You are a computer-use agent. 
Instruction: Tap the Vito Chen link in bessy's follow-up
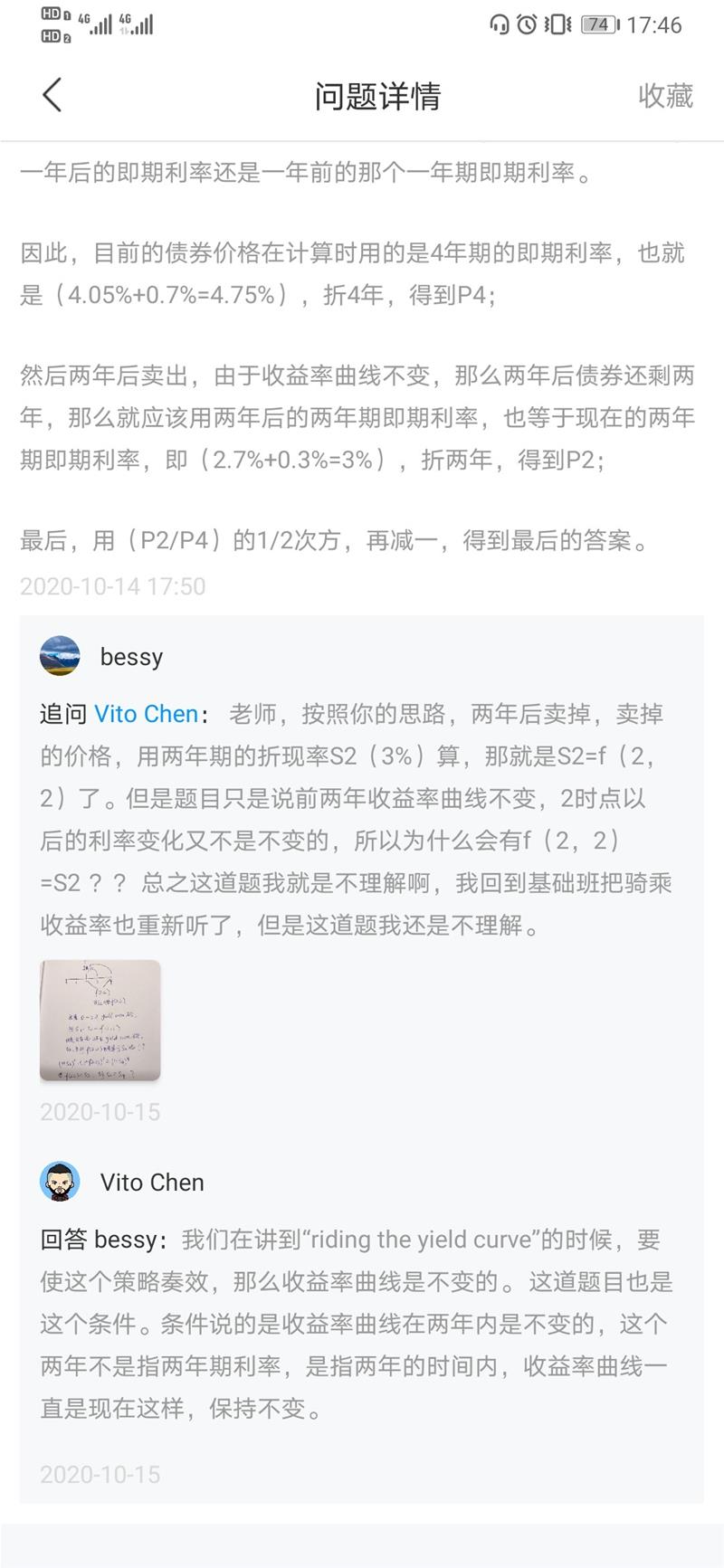pos(146,714)
